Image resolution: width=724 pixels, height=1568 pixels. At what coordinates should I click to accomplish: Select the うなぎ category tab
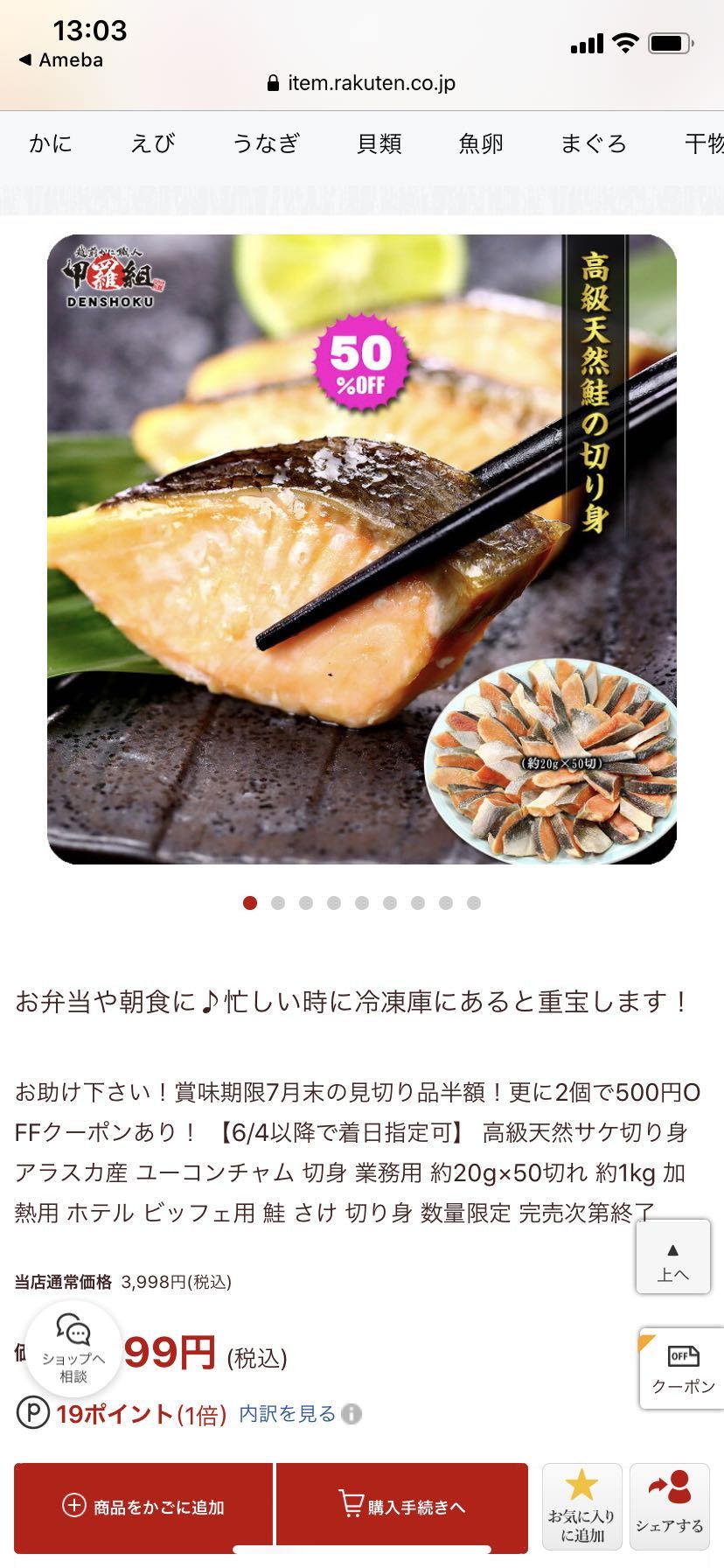[266, 143]
